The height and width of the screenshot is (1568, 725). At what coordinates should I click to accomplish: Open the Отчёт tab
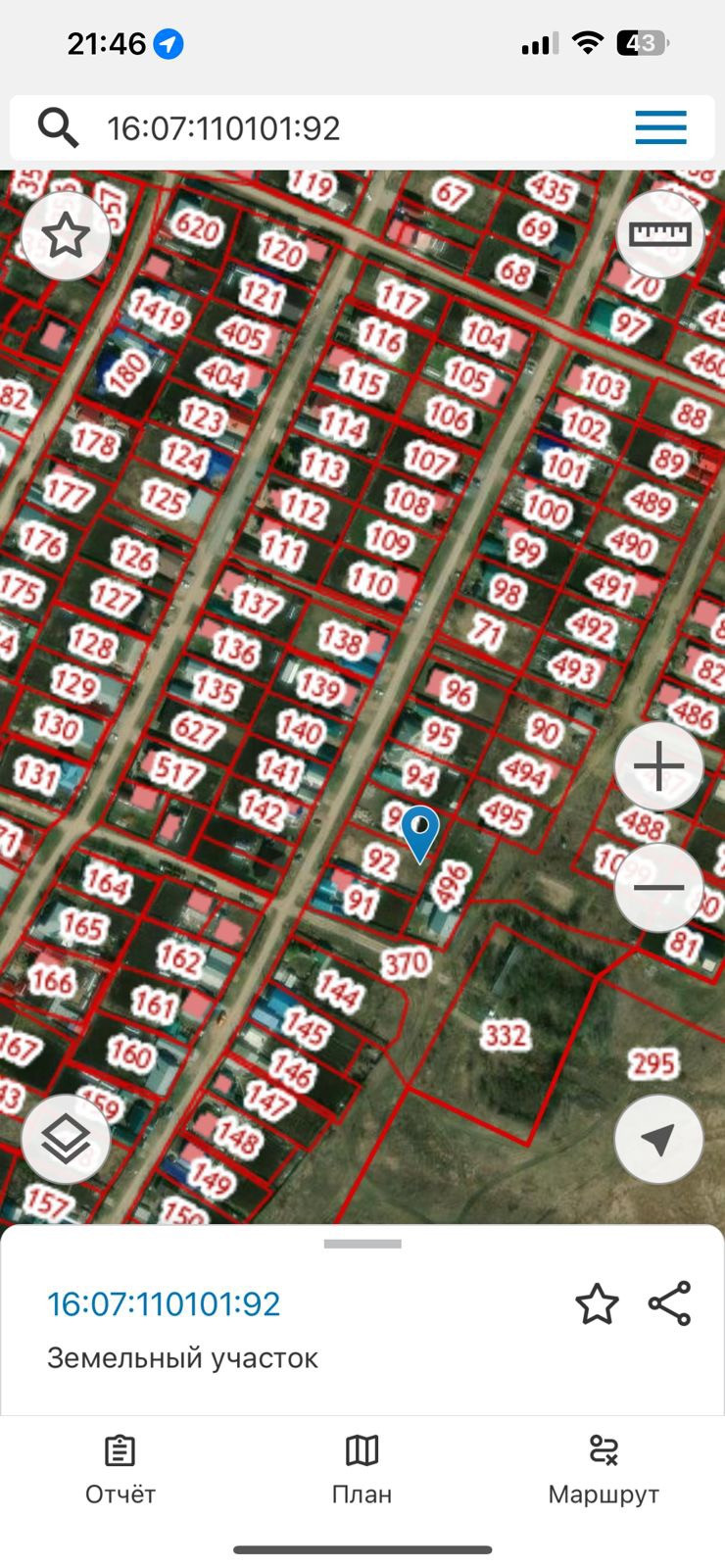click(121, 1470)
